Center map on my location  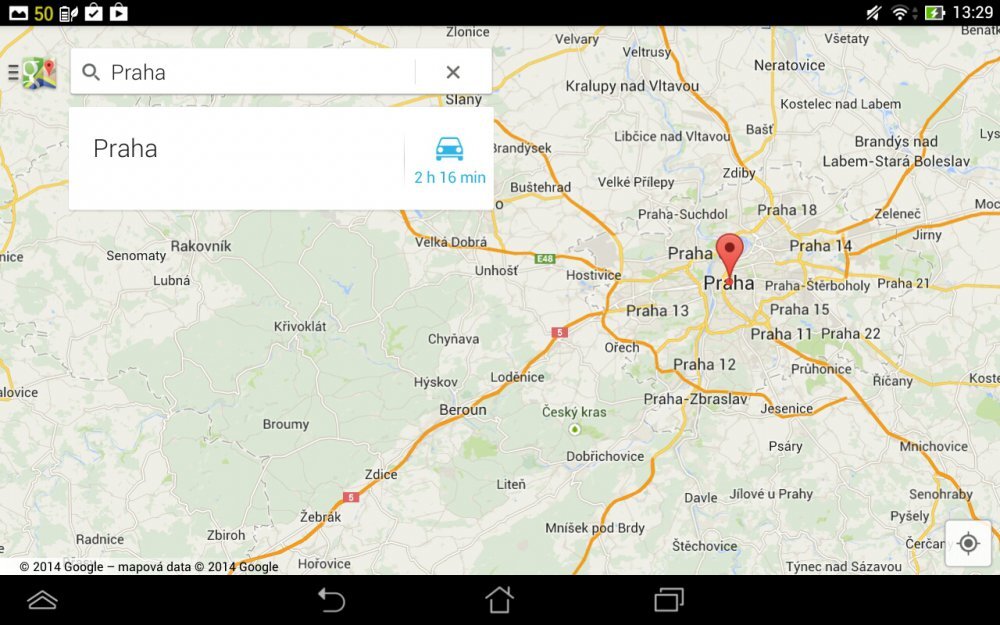(967, 543)
